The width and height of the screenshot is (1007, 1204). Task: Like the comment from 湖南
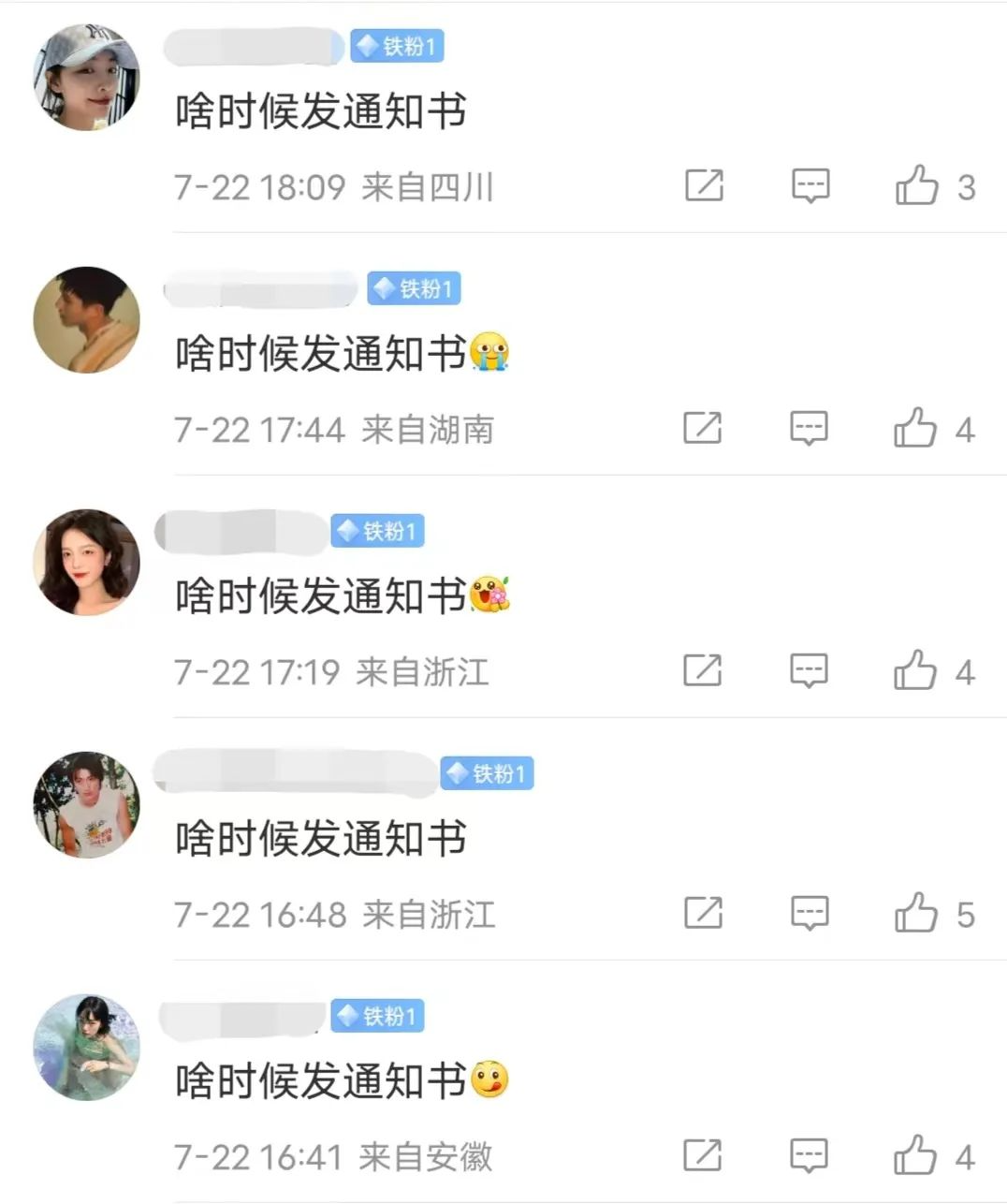pyautogui.click(x=915, y=429)
